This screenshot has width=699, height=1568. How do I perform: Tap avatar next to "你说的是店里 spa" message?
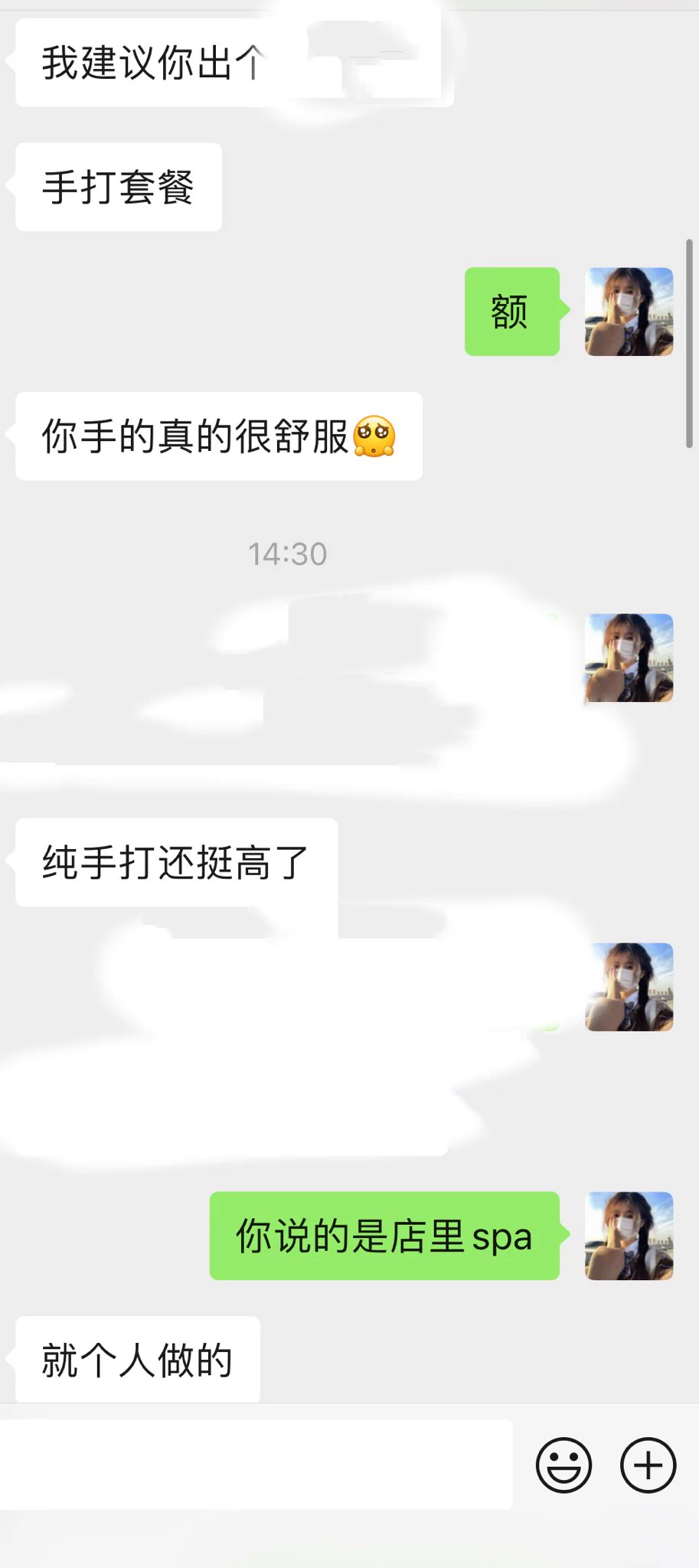coord(629,1236)
